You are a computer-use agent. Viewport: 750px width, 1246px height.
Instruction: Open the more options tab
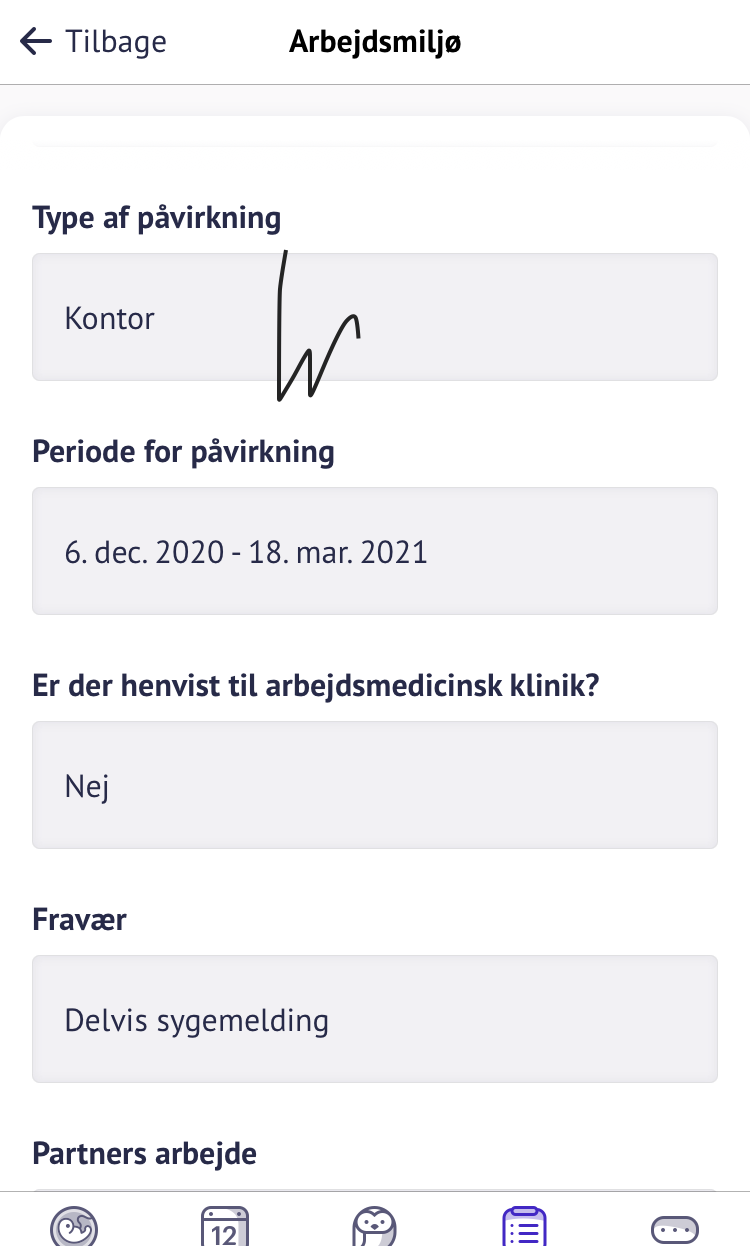point(674,1227)
